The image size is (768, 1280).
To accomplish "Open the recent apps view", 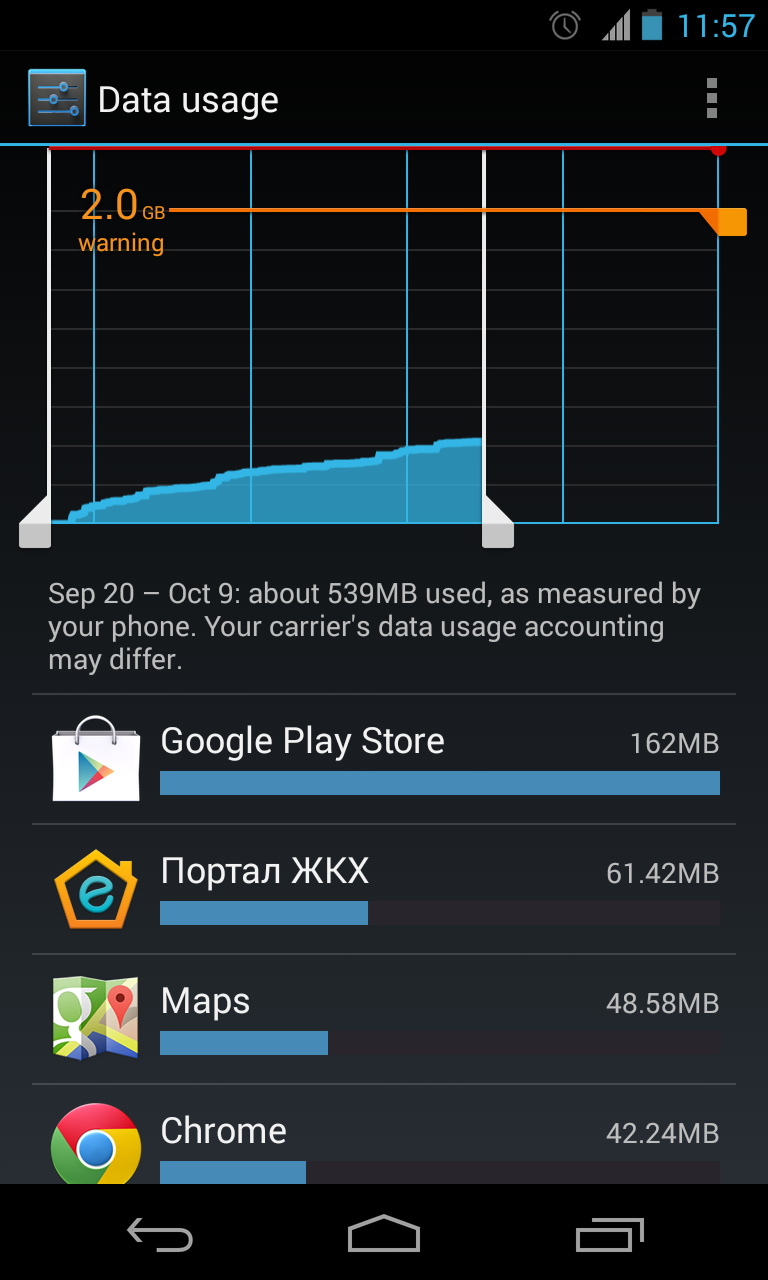I will tap(609, 1235).
